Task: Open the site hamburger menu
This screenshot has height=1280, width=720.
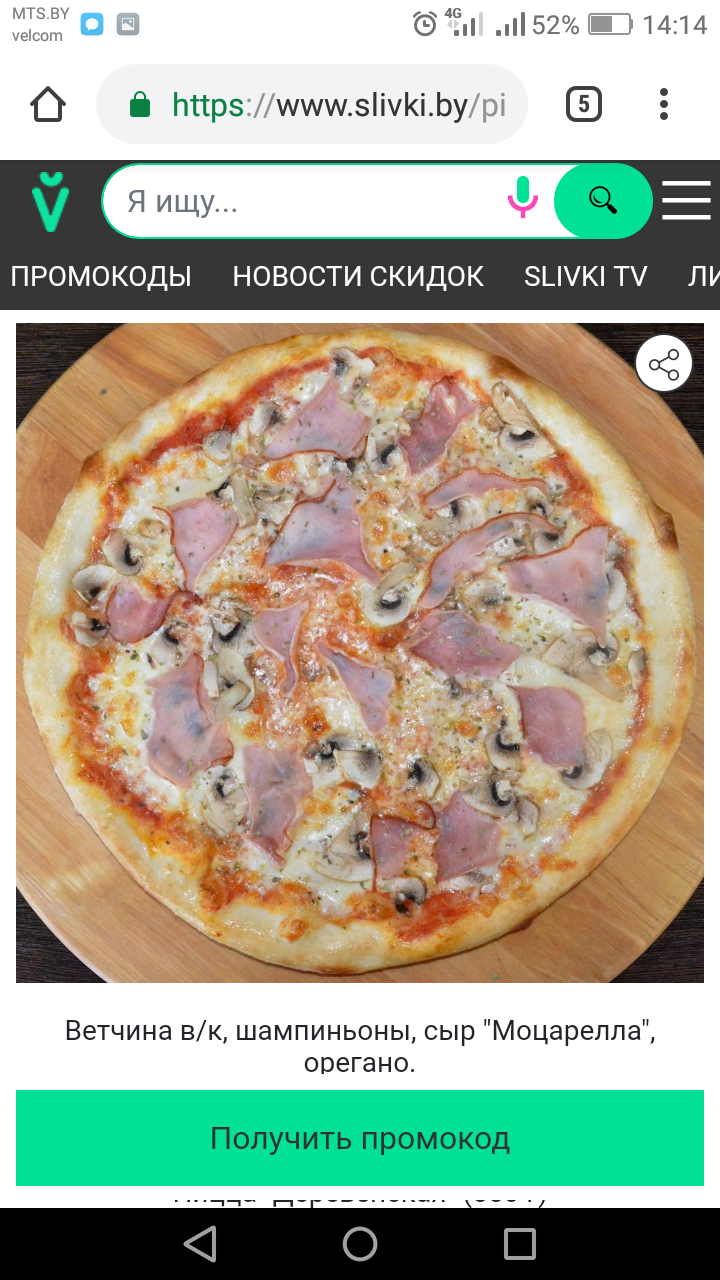Action: coord(686,201)
